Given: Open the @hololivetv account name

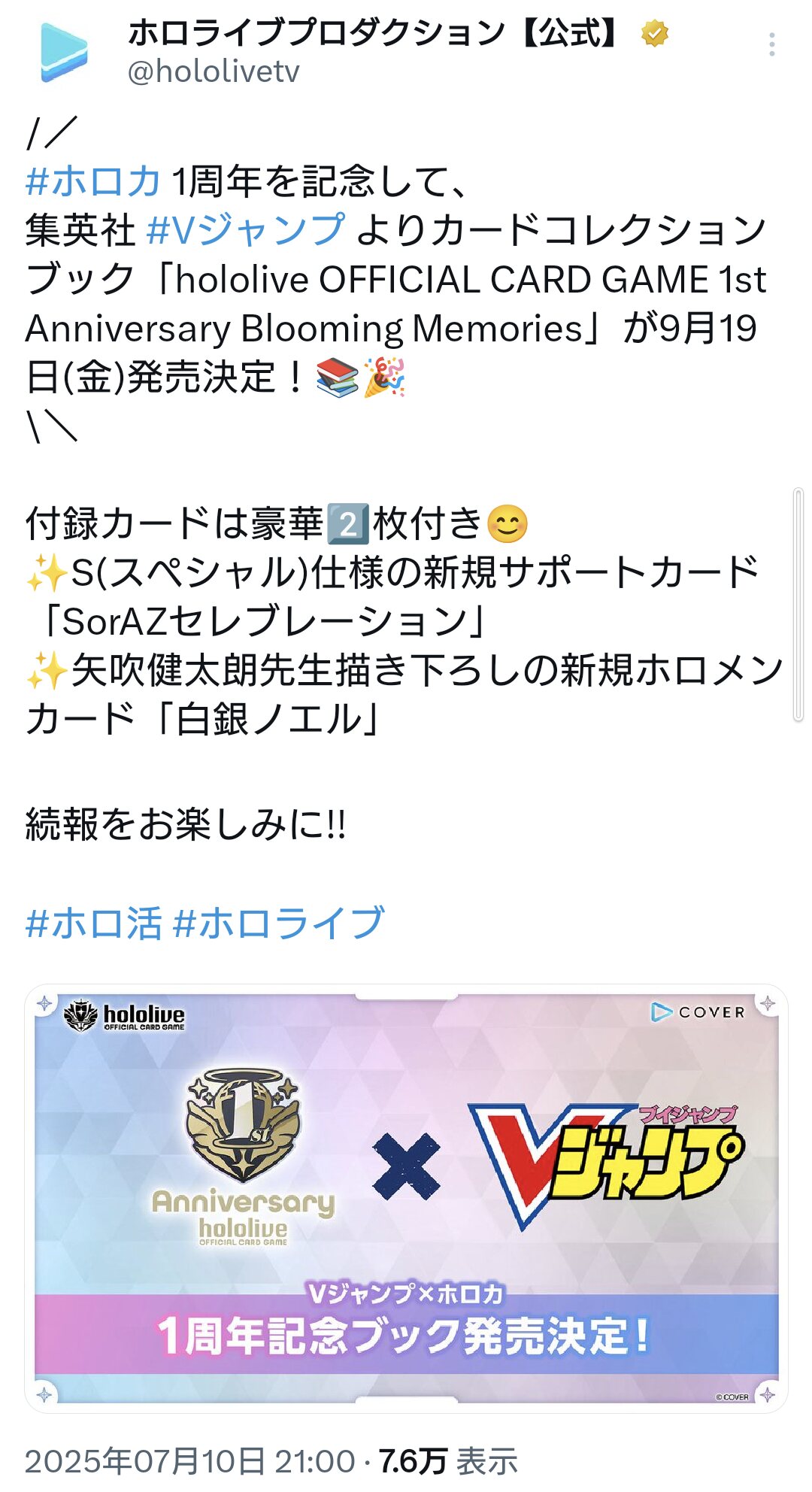Looking at the screenshot, I should (214, 71).
